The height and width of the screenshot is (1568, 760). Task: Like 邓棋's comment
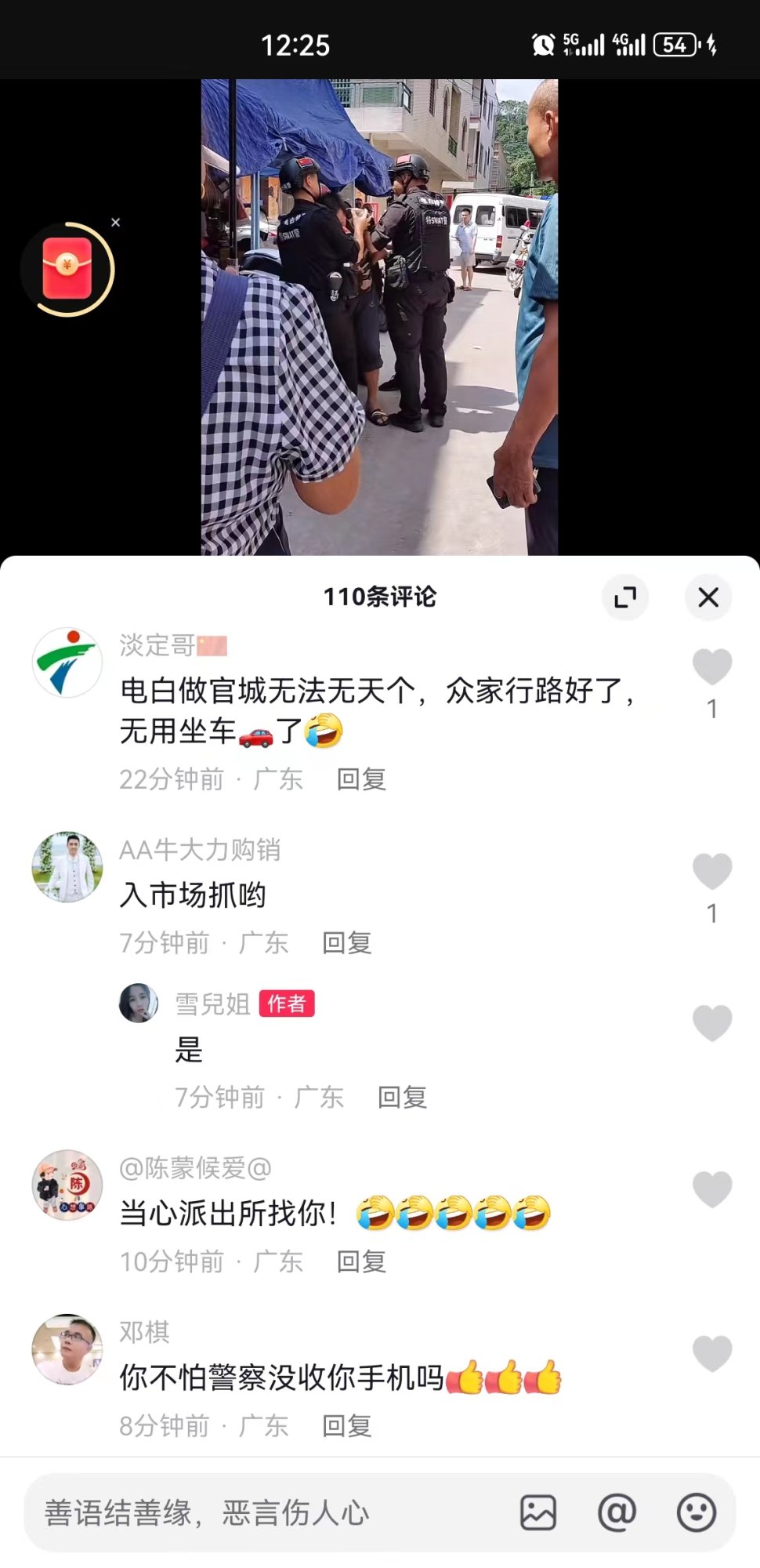(711, 1354)
